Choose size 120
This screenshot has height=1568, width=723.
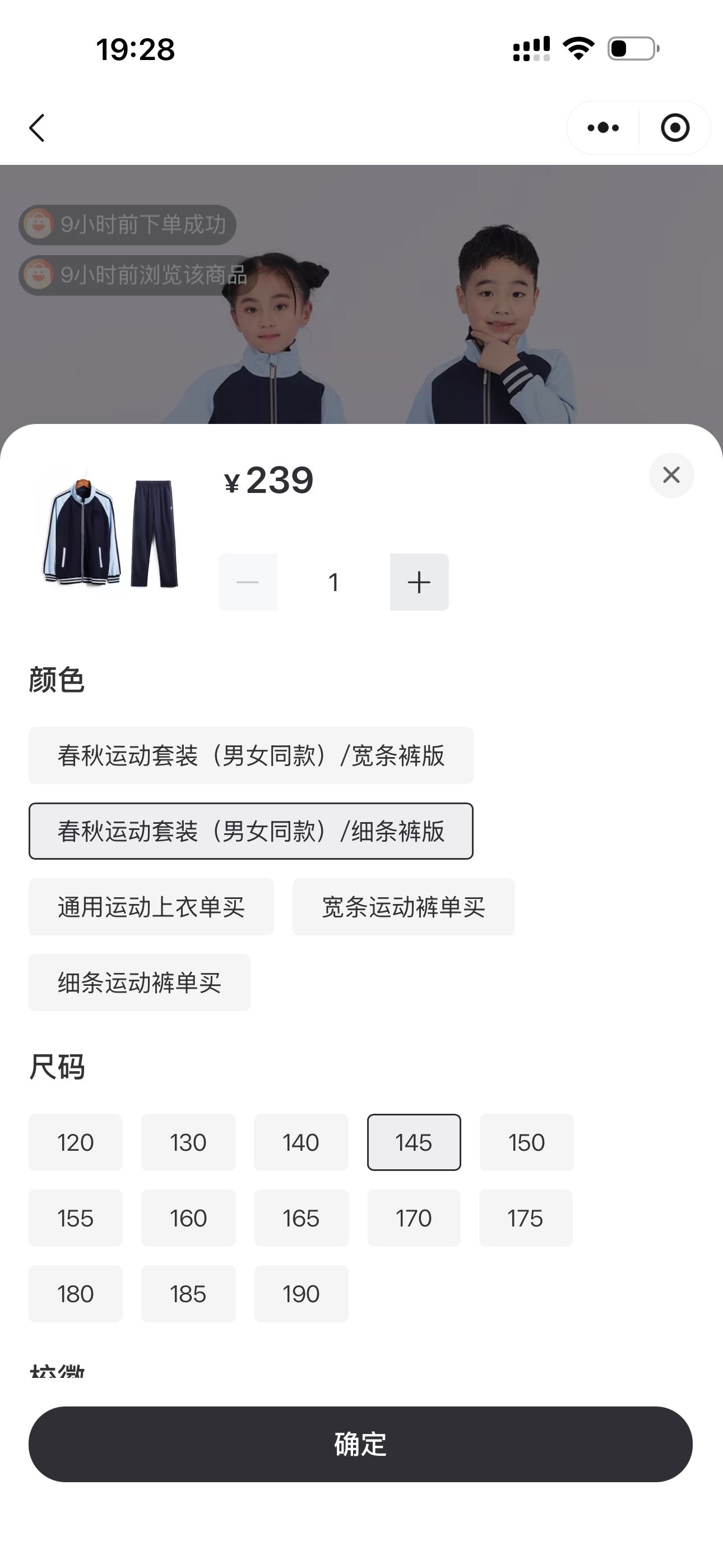pos(76,1142)
